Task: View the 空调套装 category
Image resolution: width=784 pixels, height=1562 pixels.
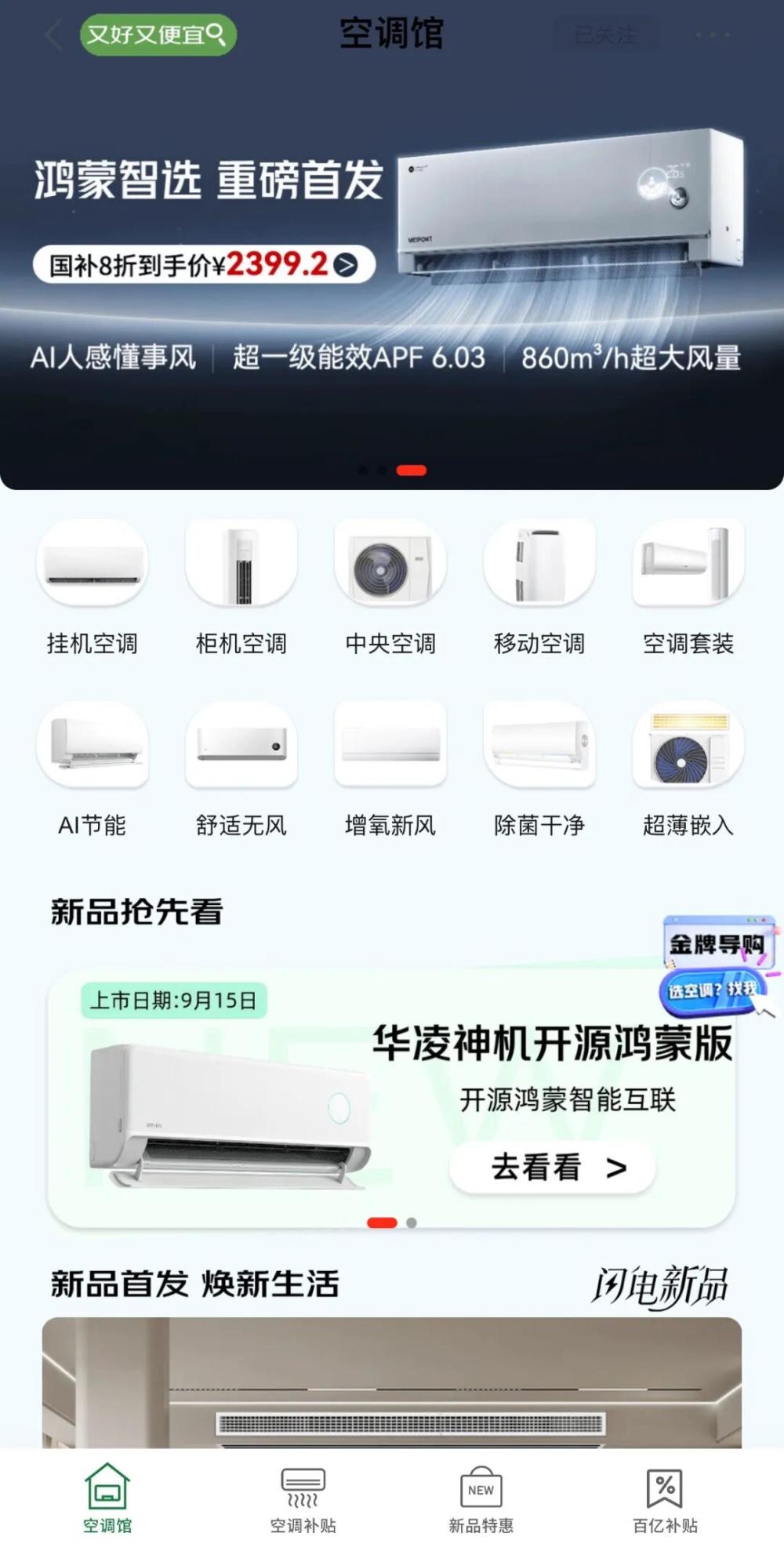Action: tap(688, 588)
